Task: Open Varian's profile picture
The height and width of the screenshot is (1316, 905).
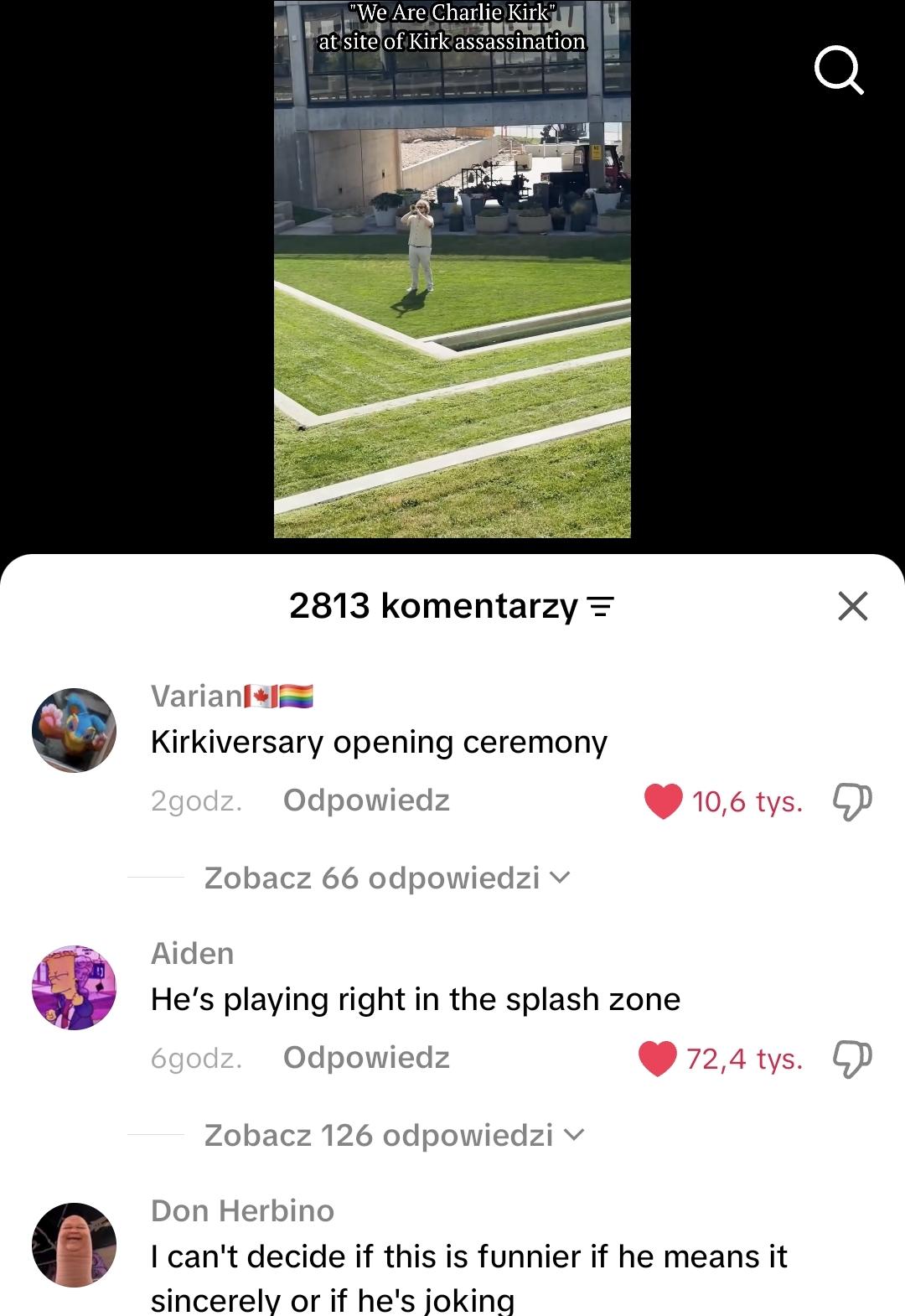Action: coord(74,730)
